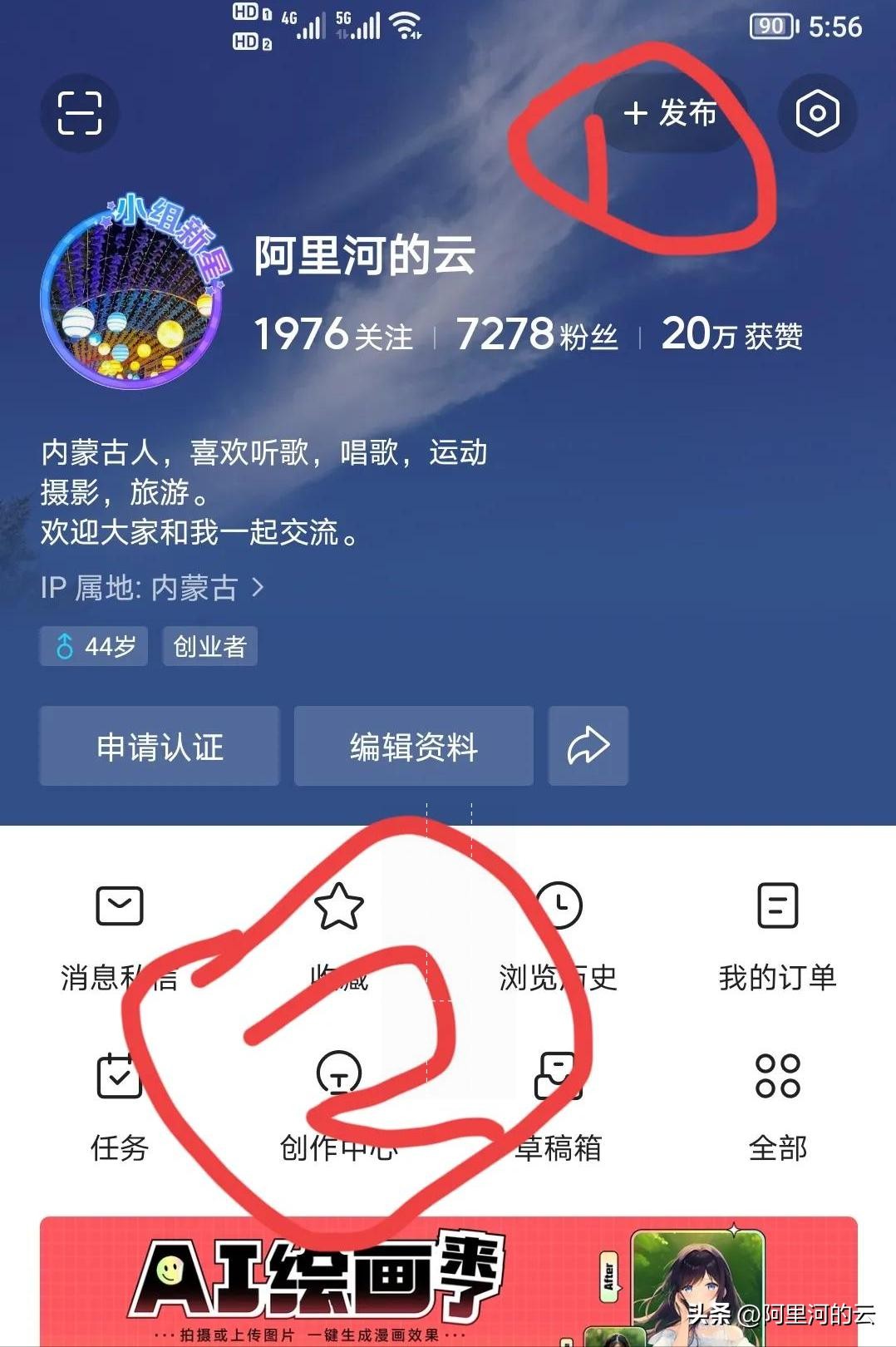Open the scan QR code icon
The image size is (896, 1347).
tap(80, 113)
